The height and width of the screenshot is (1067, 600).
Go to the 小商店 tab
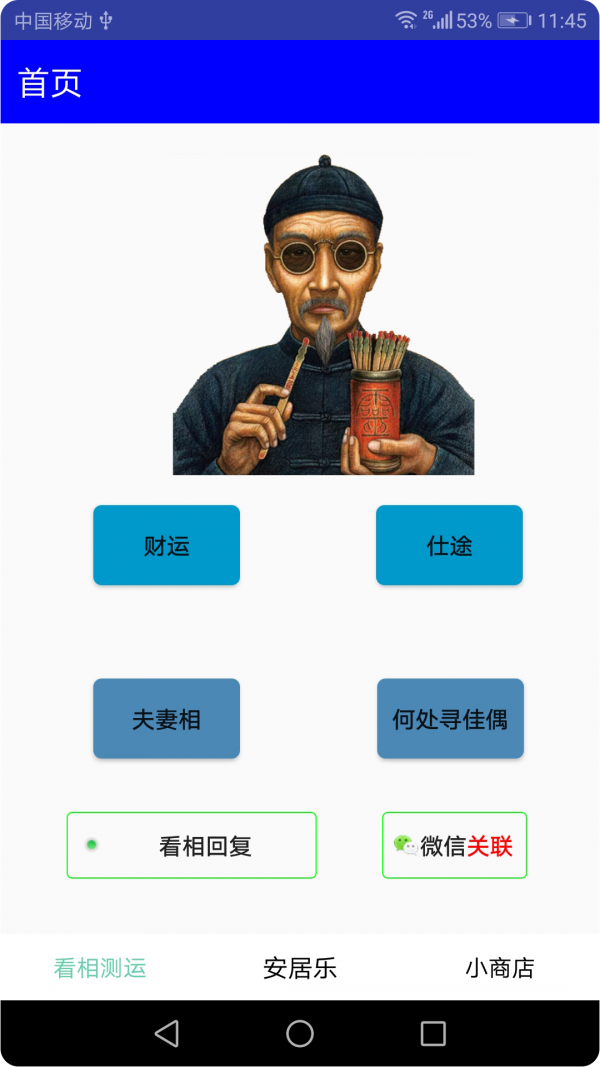click(500, 967)
